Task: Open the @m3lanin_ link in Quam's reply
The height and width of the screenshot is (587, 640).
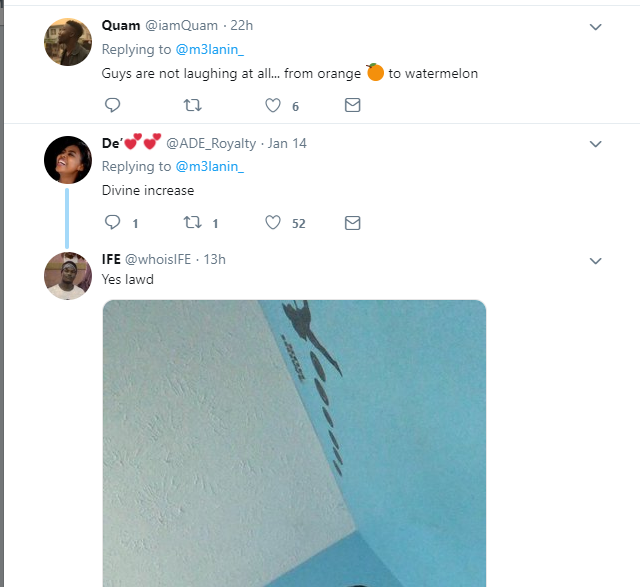Action: [209, 49]
